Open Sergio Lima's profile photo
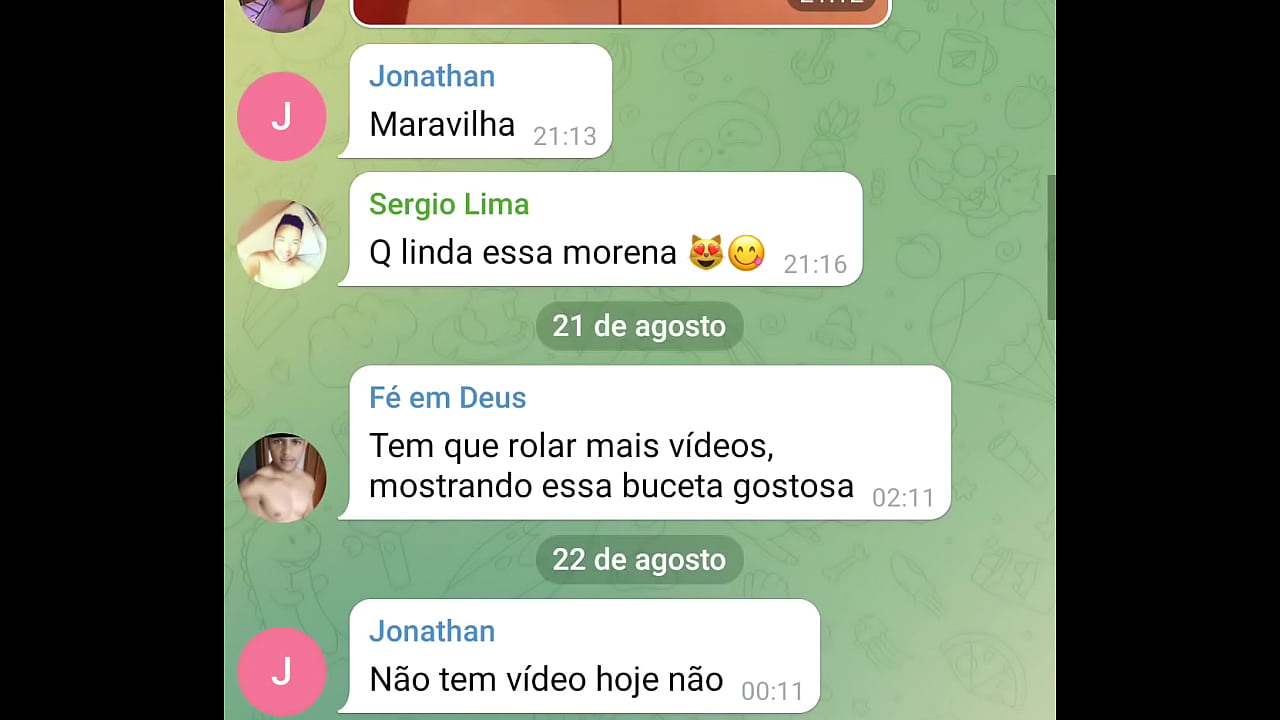Image resolution: width=1280 pixels, height=720 pixels. 281,245
